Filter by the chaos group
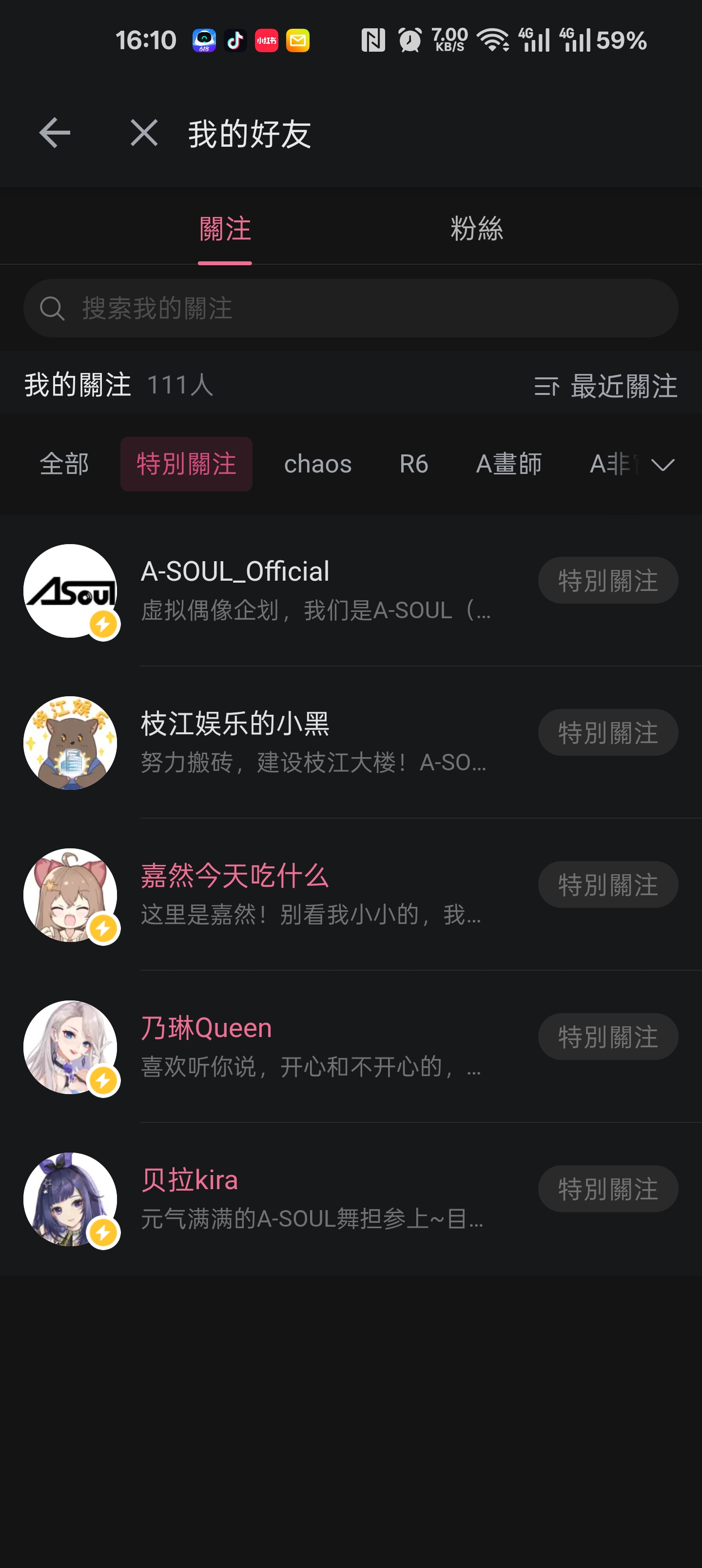702x1568 pixels. 317,464
